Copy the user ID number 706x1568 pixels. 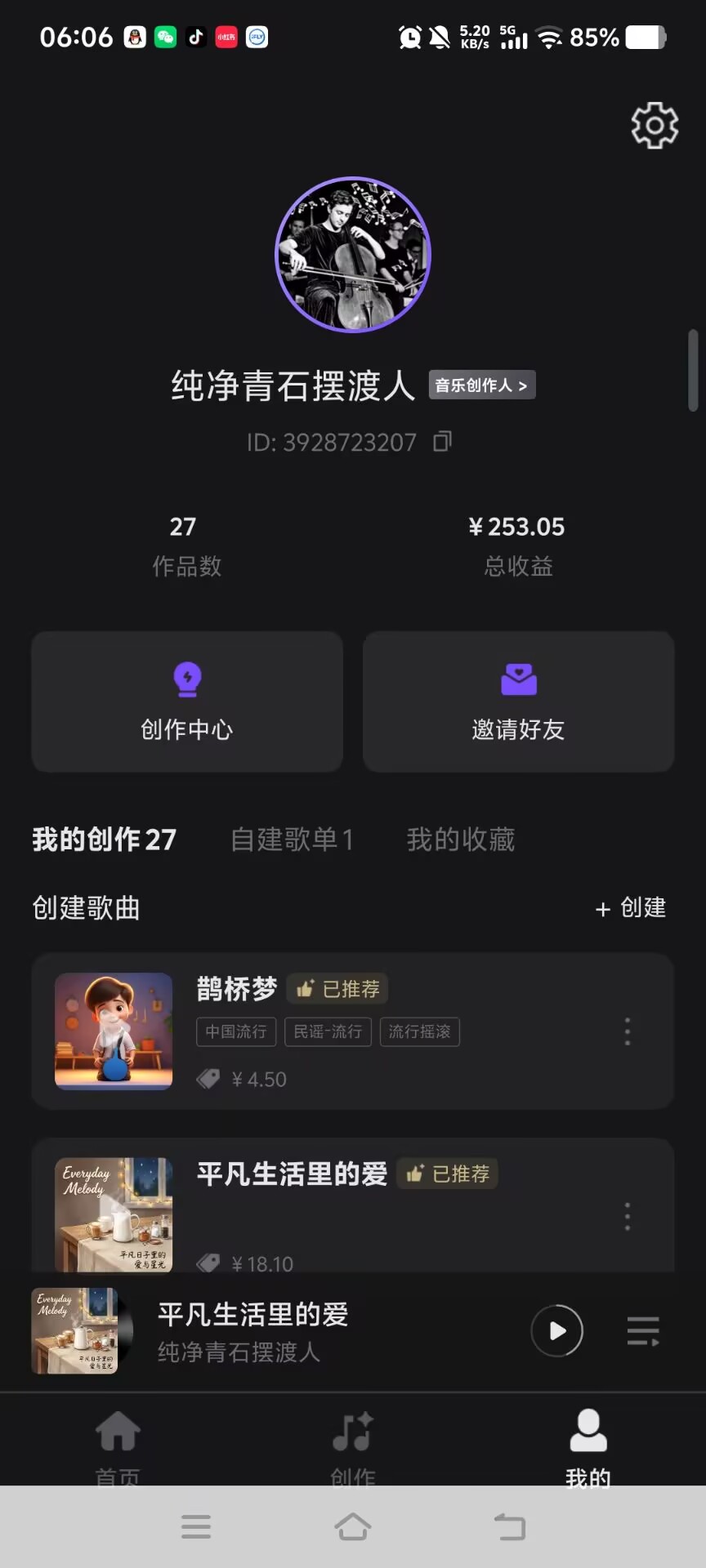(x=442, y=441)
